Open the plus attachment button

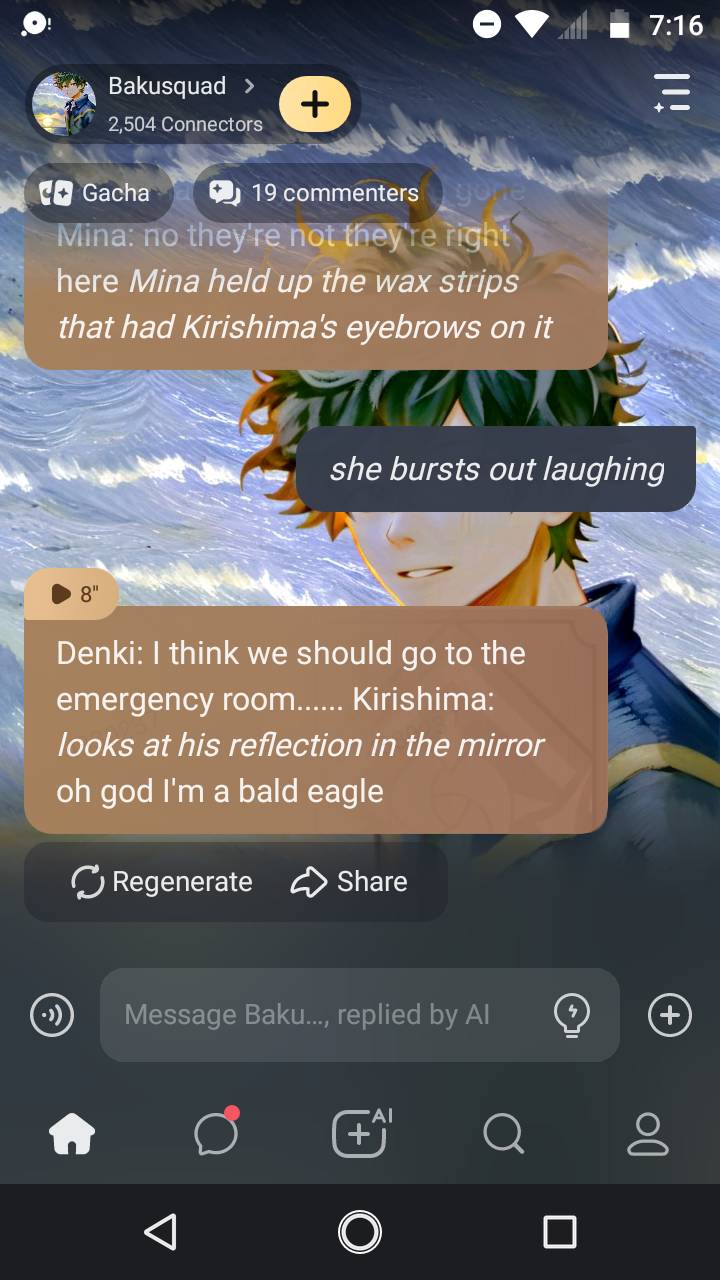(x=669, y=1015)
